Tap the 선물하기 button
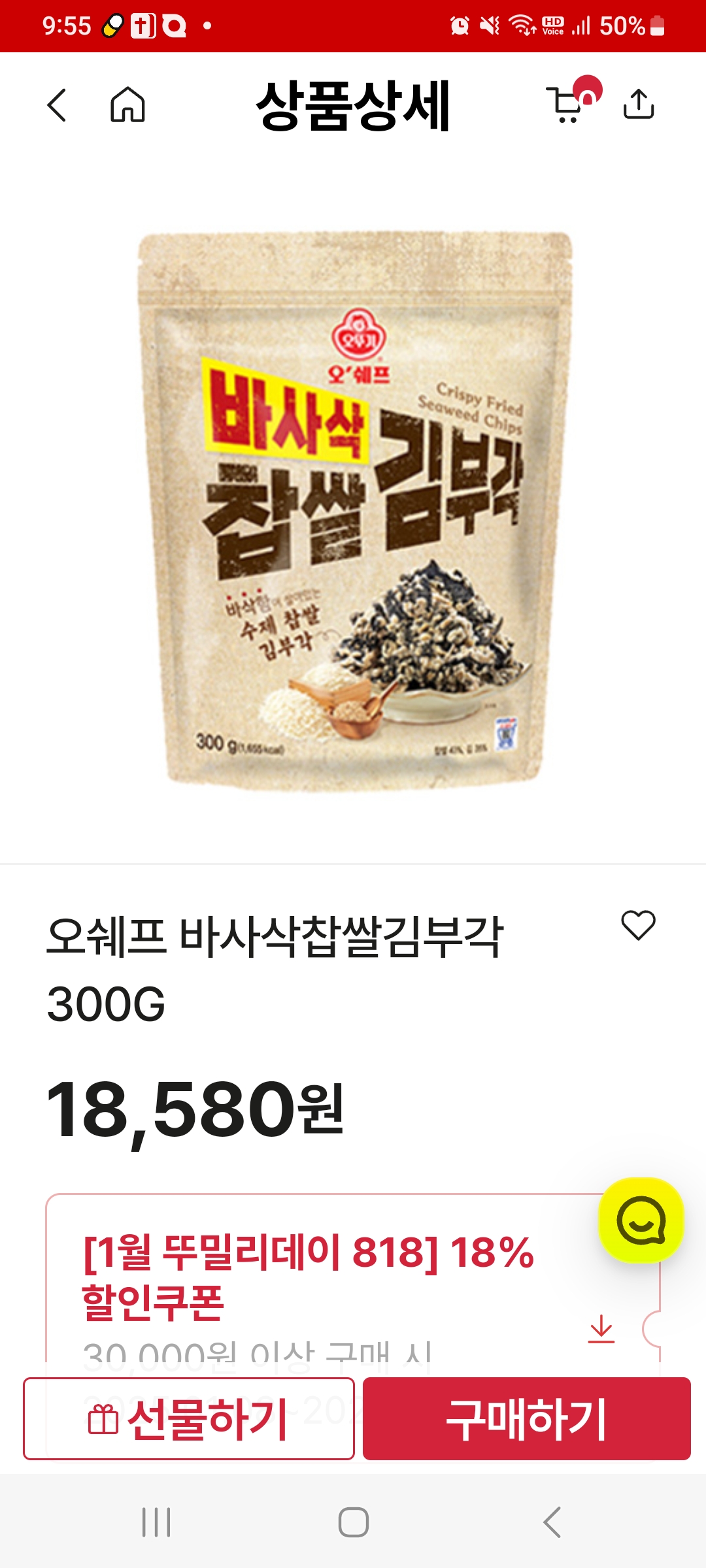Screen dimensions: 706x1568 pyautogui.click(x=189, y=1419)
